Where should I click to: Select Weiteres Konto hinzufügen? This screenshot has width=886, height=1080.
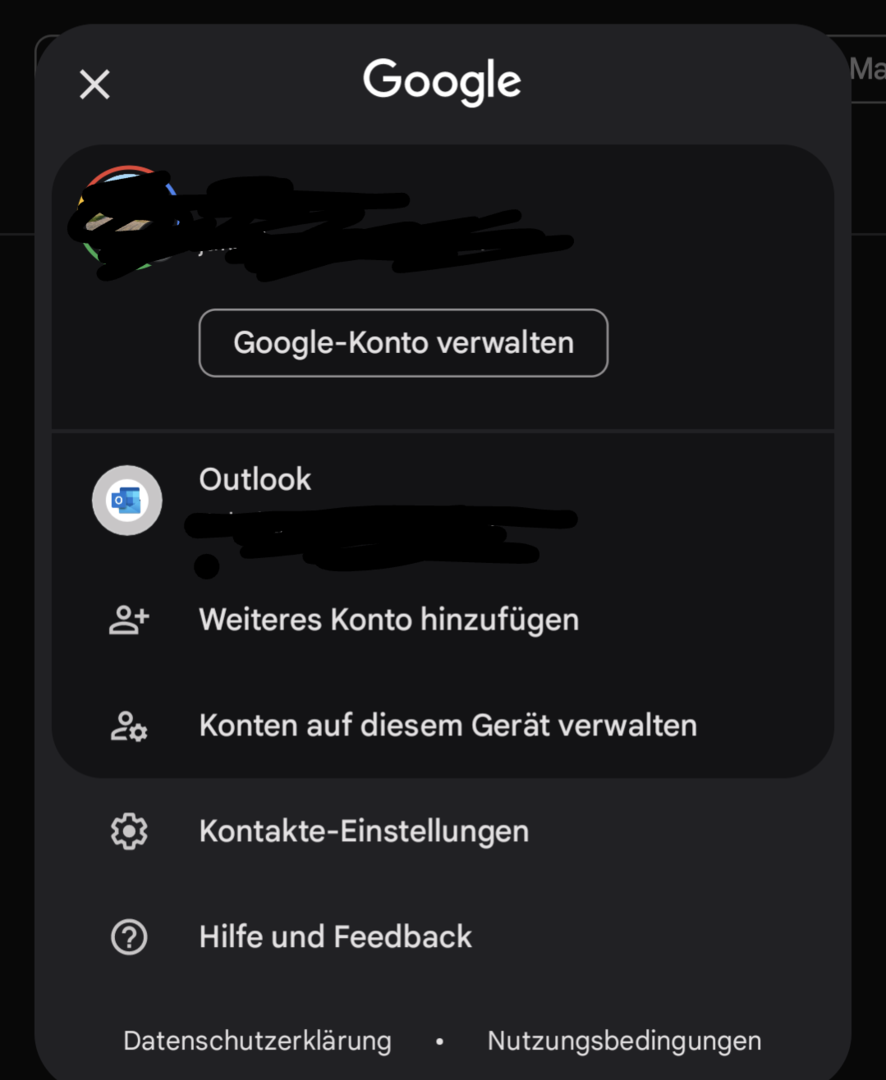click(388, 620)
